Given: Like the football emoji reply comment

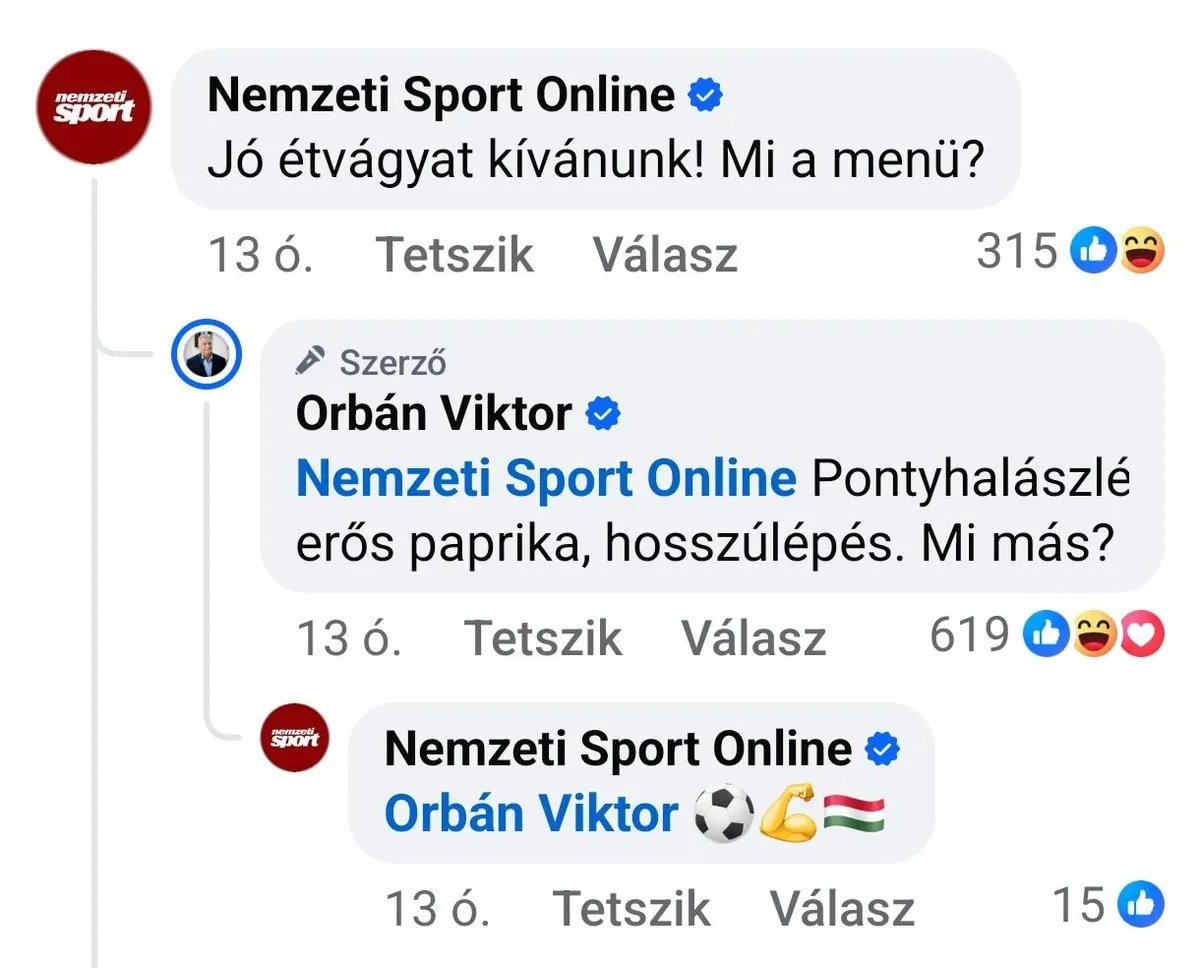Looking at the screenshot, I should 631,909.
